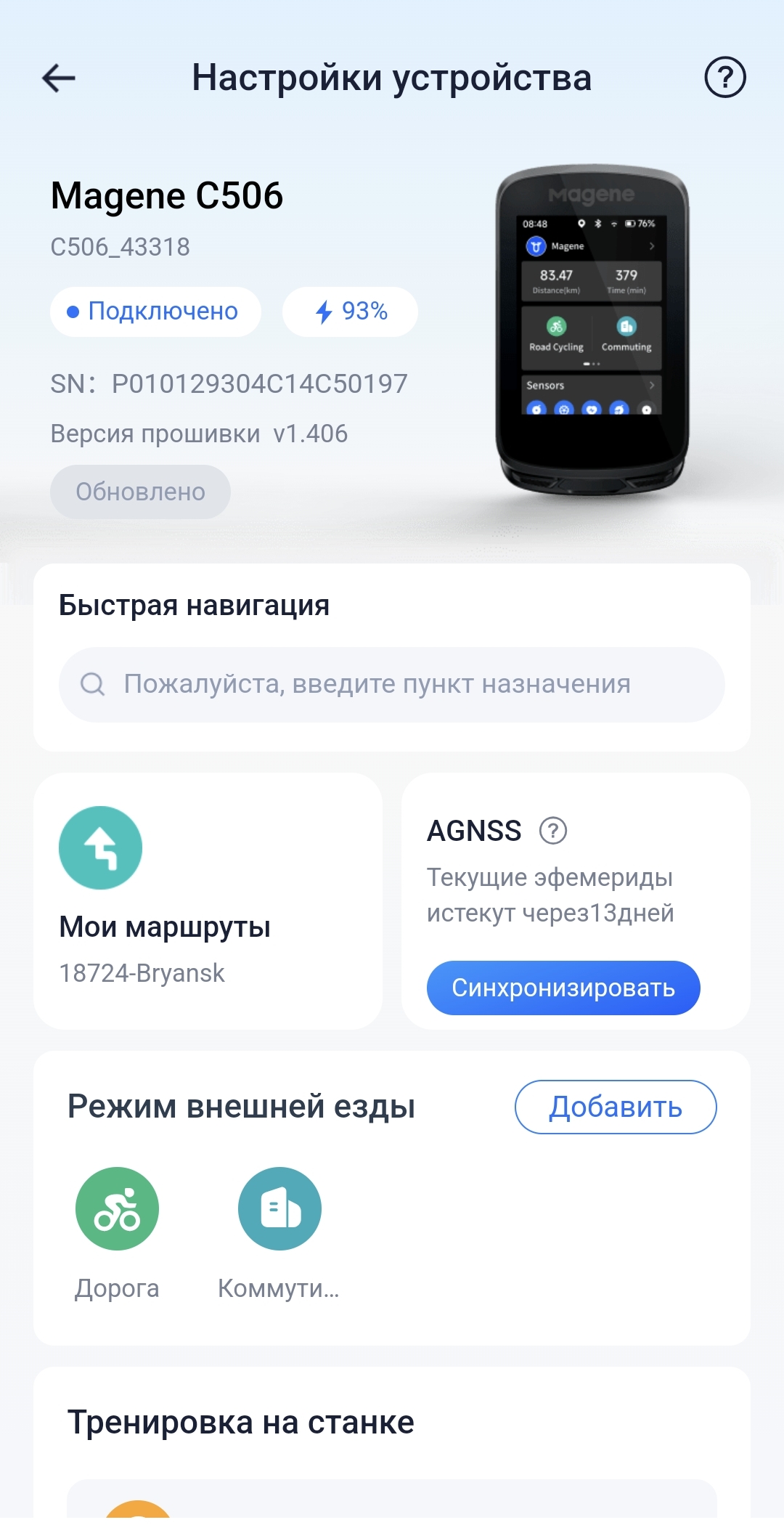Show AGNSS help info
Screen dimensions: 784x1525
click(x=552, y=830)
